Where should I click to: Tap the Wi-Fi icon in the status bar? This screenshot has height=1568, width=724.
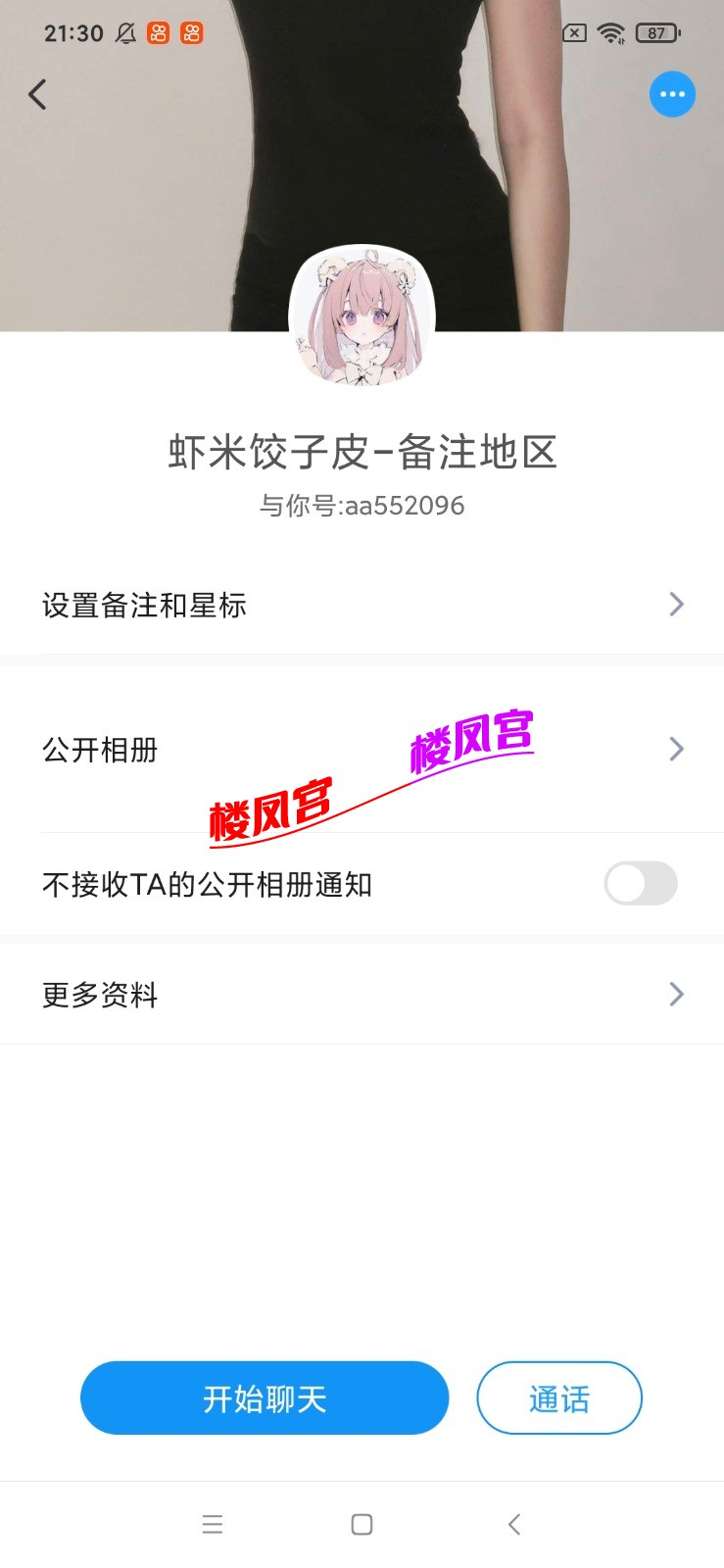609,32
